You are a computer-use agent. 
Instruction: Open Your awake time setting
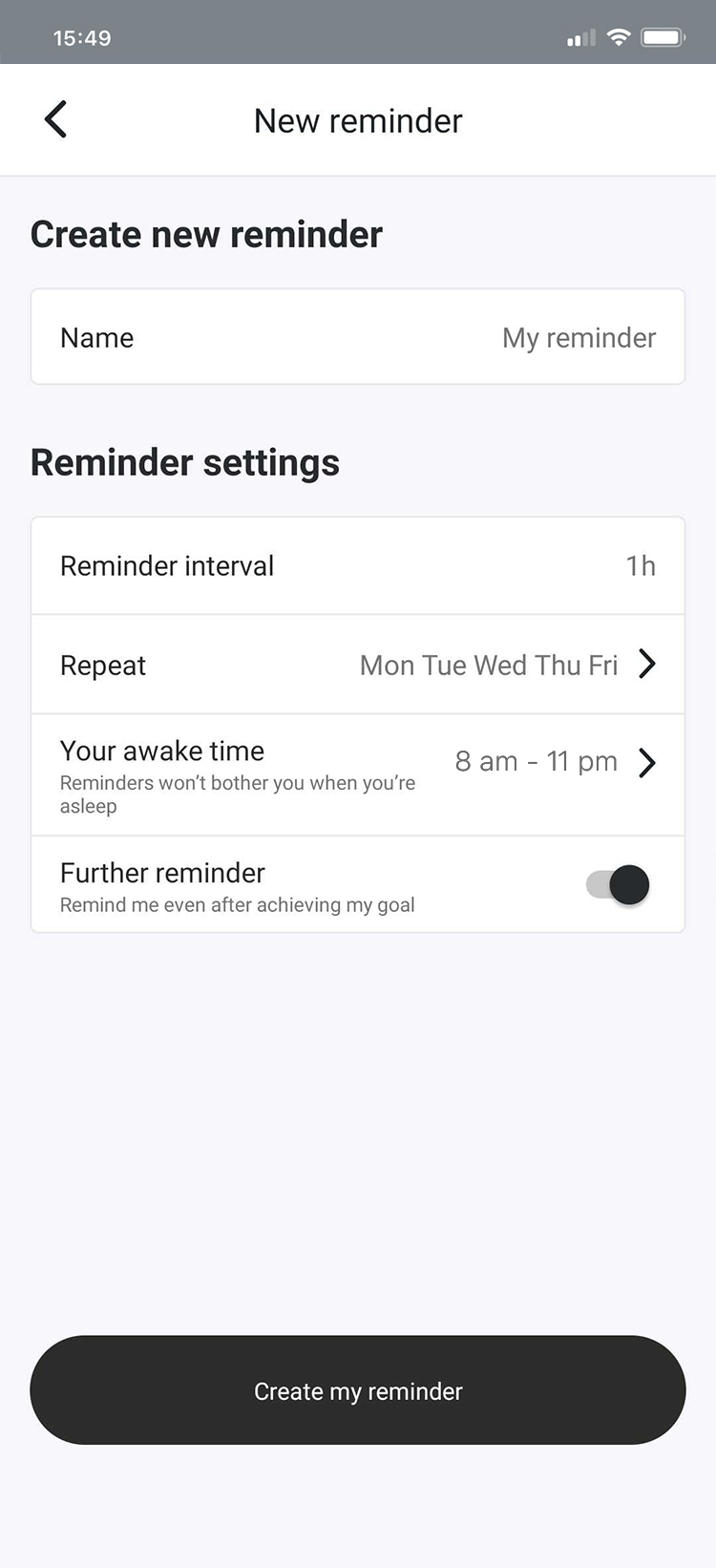point(358,775)
